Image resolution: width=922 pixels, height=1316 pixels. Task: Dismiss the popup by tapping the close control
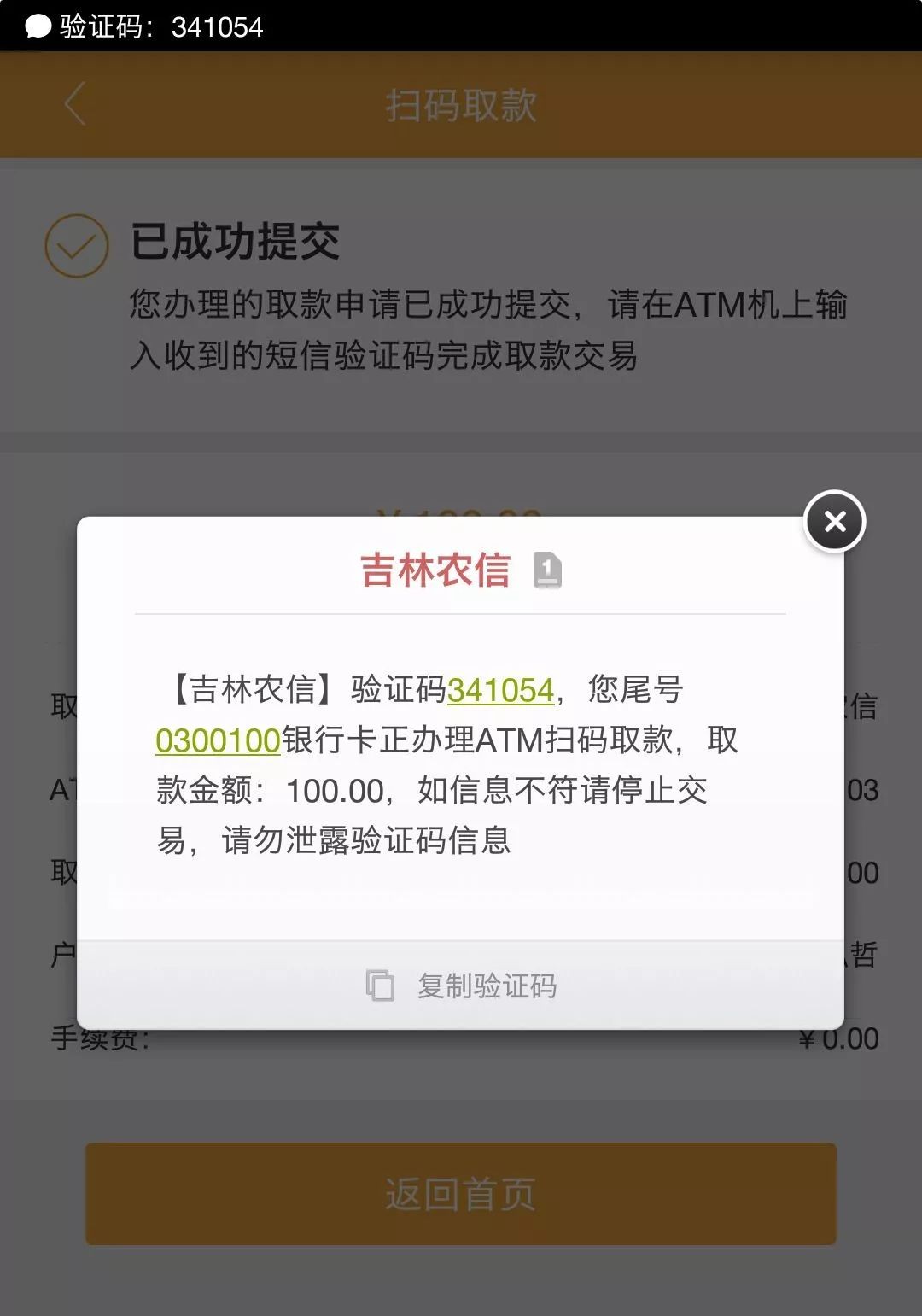click(833, 522)
